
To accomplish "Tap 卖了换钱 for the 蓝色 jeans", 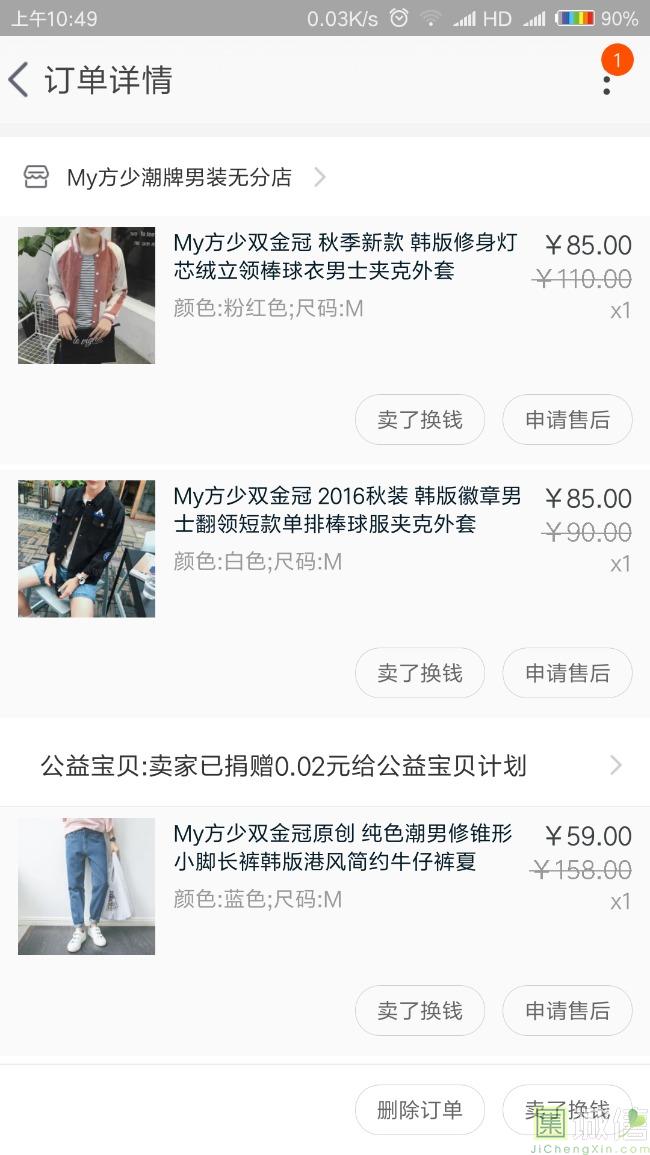I will pyautogui.click(x=420, y=1011).
